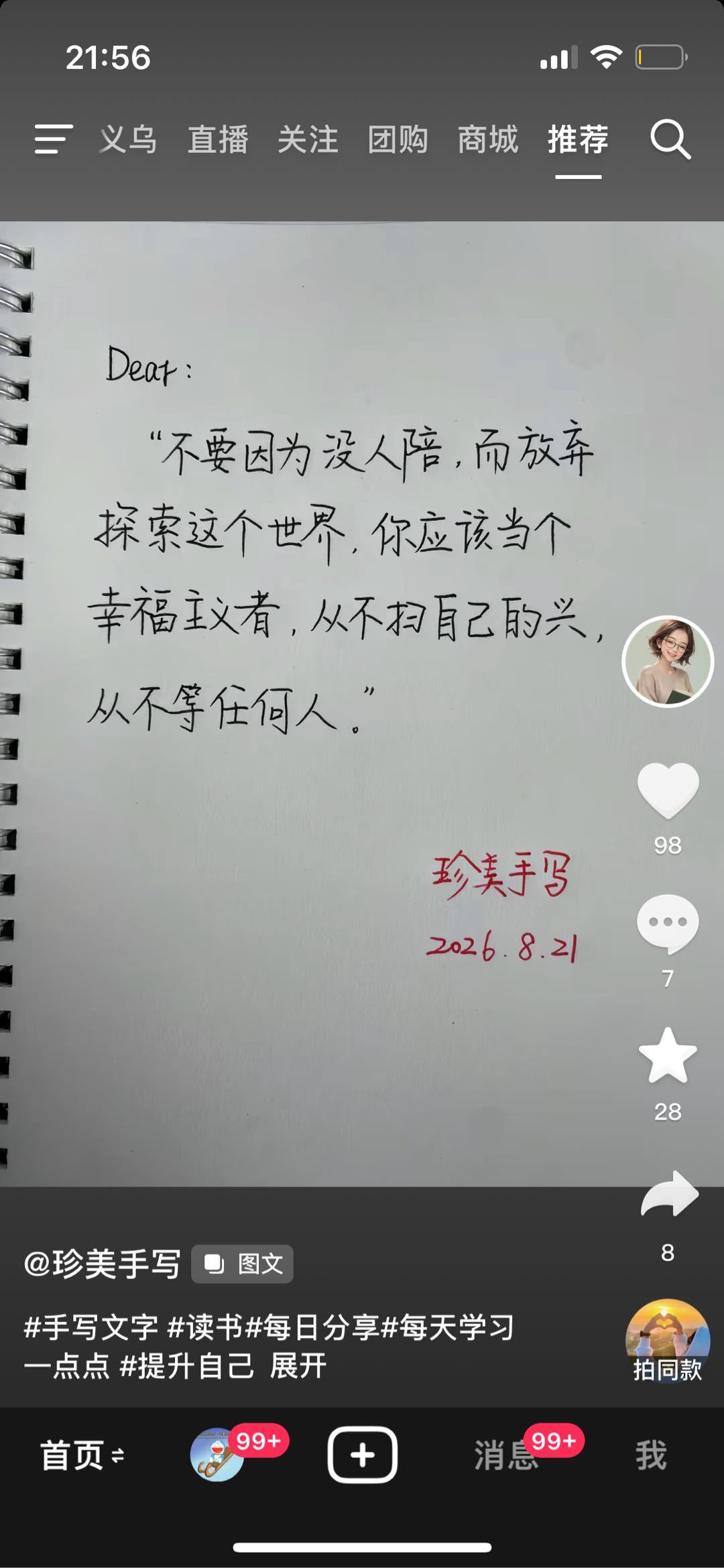Go to the 首页 tab

[x=82, y=1455]
